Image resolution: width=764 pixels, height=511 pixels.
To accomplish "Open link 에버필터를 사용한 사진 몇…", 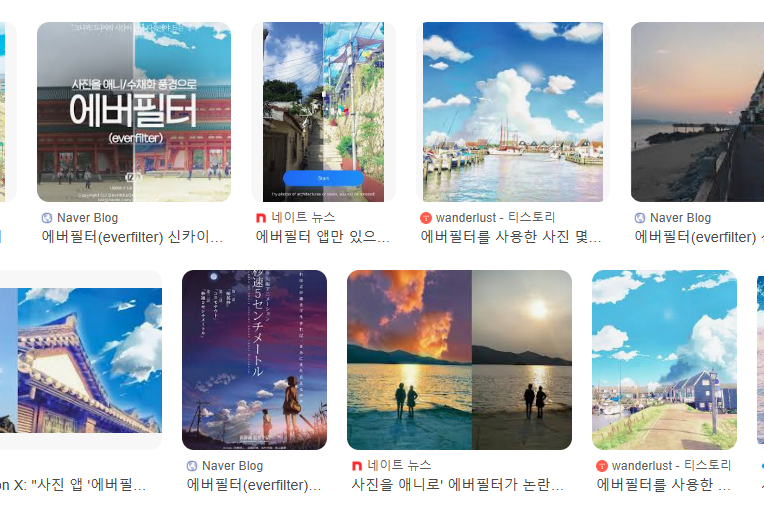I will point(511,237).
